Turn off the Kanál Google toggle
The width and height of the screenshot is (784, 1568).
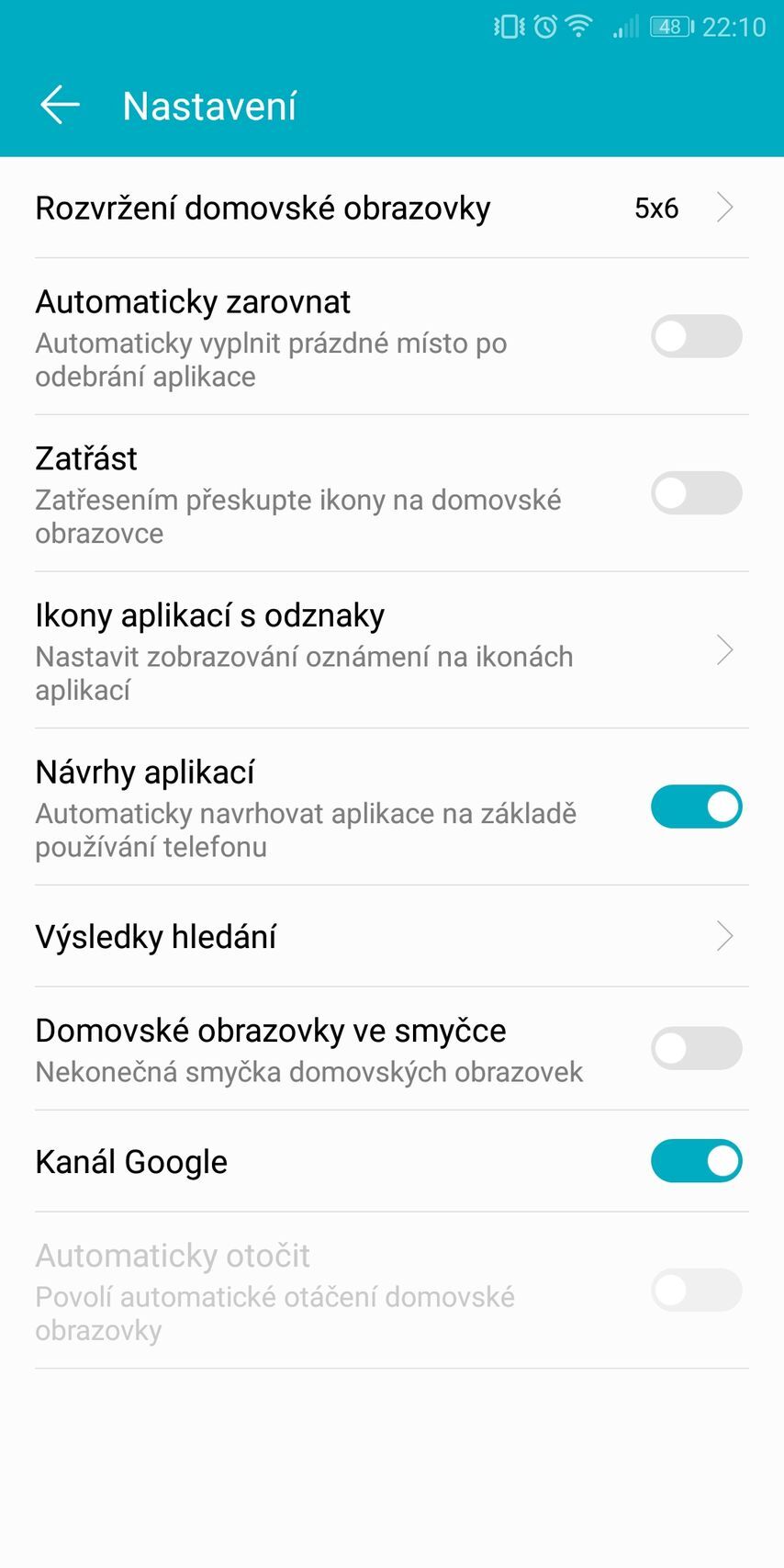pyautogui.click(x=696, y=1160)
